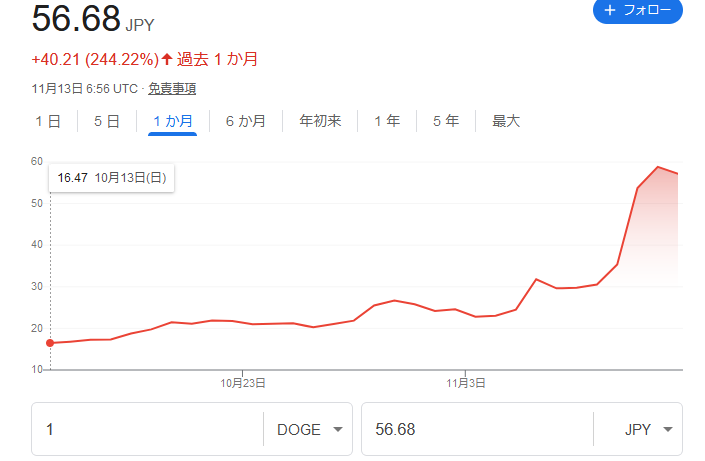This screenshot has width=705, height=461.
Task: Select the 5日 range tab
Action: click(107, 121)
